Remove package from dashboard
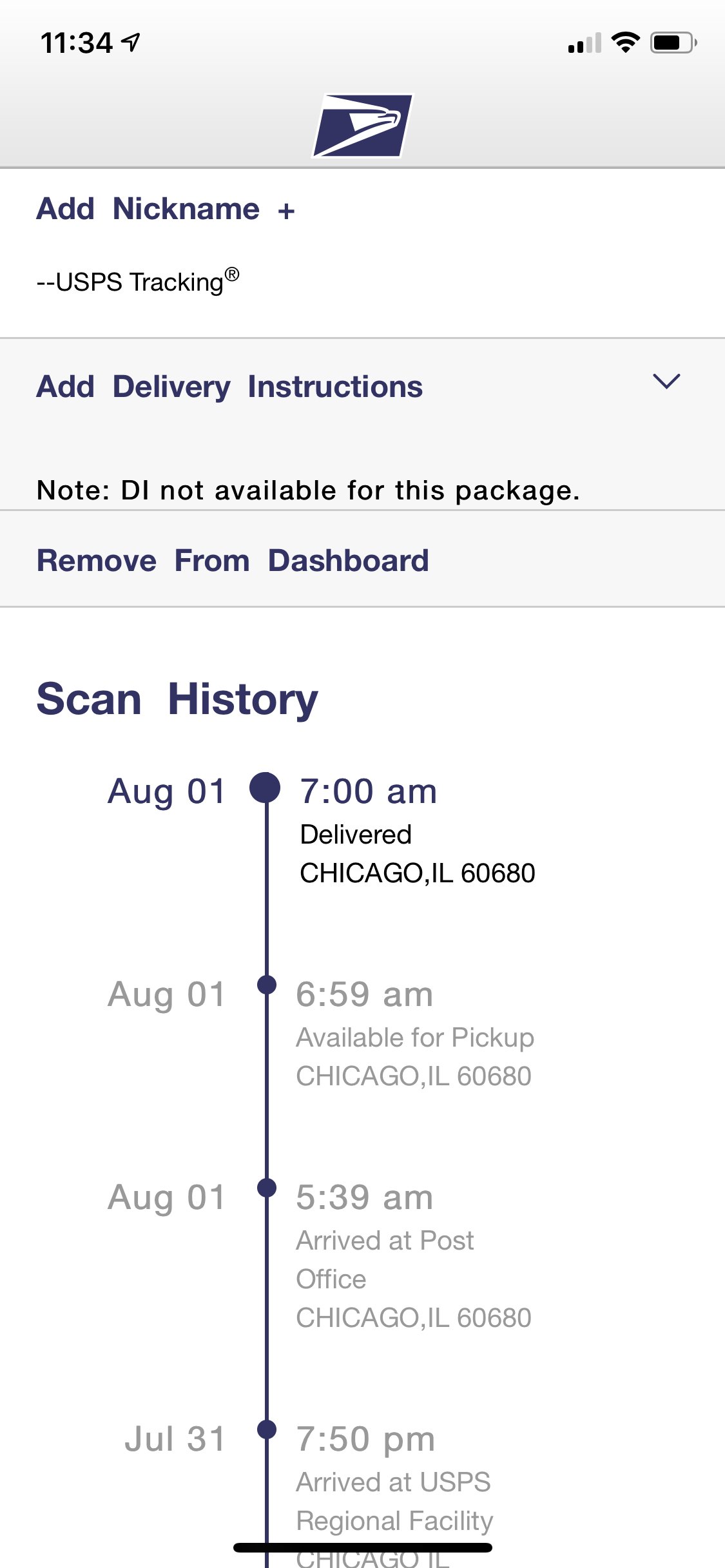This screenshot has height=1568, width=725. coord(233,560)
